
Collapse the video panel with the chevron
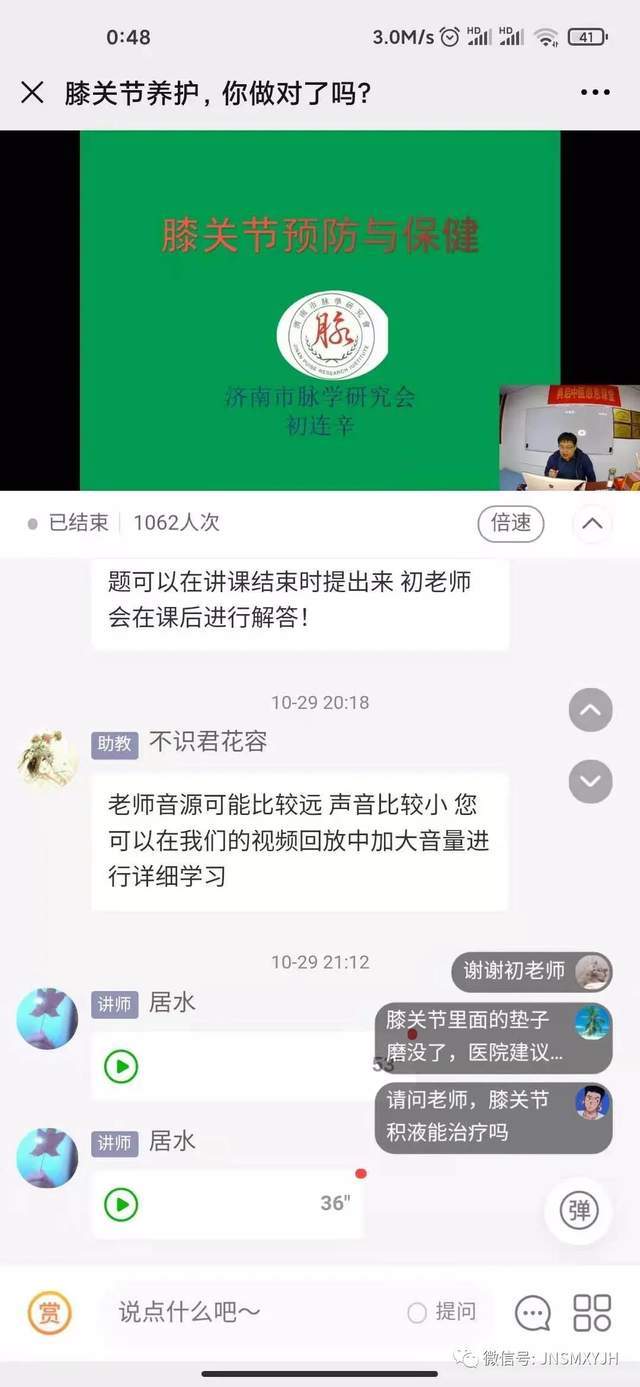[592, 523]
